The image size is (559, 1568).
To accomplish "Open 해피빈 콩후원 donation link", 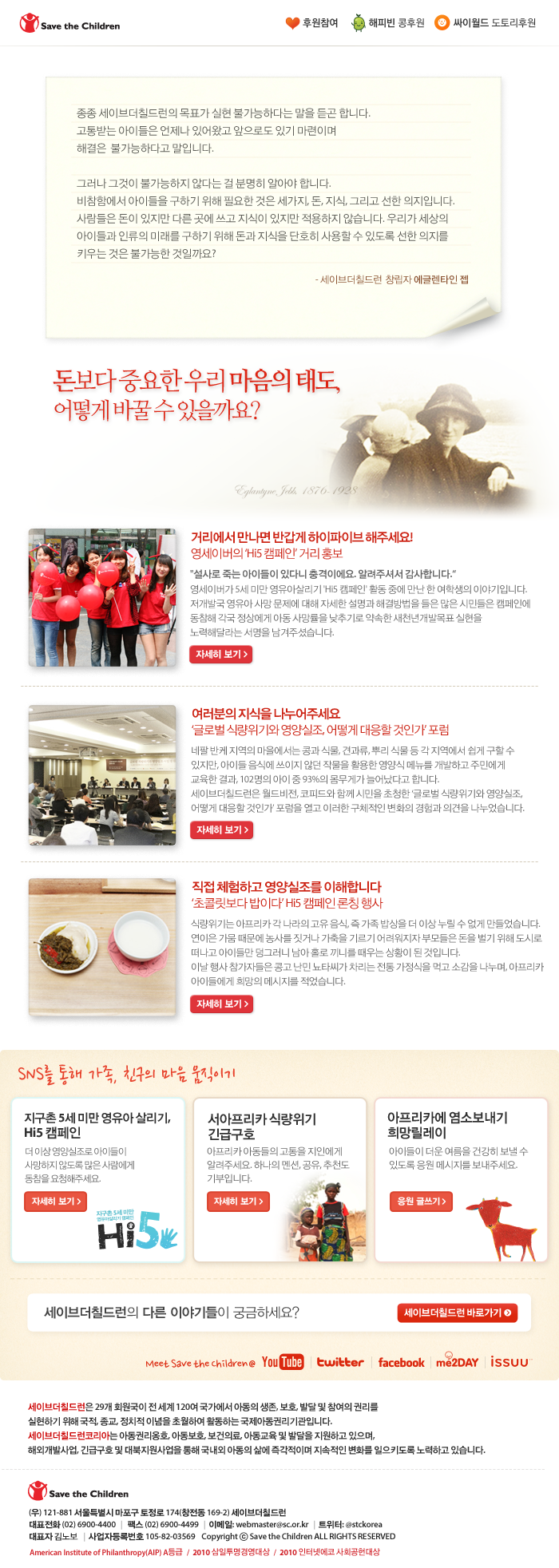I will 388,23.
